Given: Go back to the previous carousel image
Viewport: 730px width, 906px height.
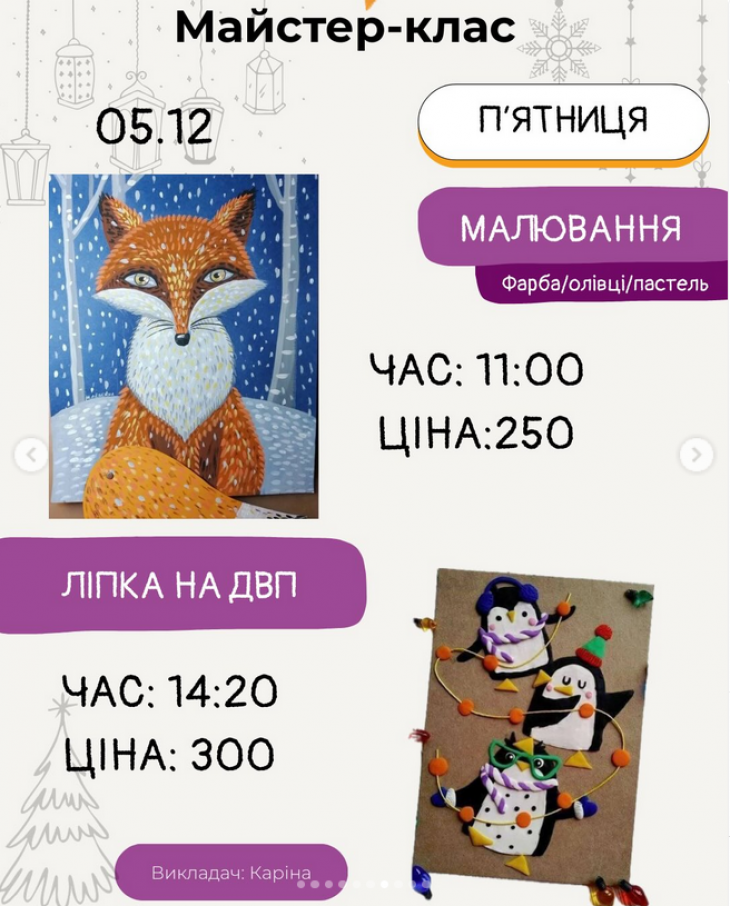Looking at the screenshot, I should pos(31,455).
